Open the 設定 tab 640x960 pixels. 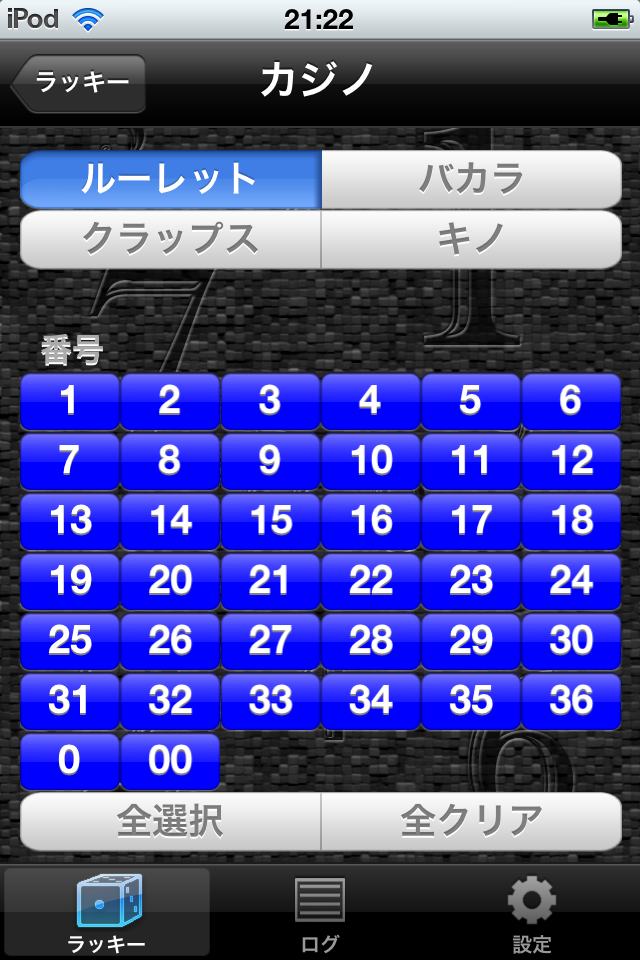(x=531, y=912)
